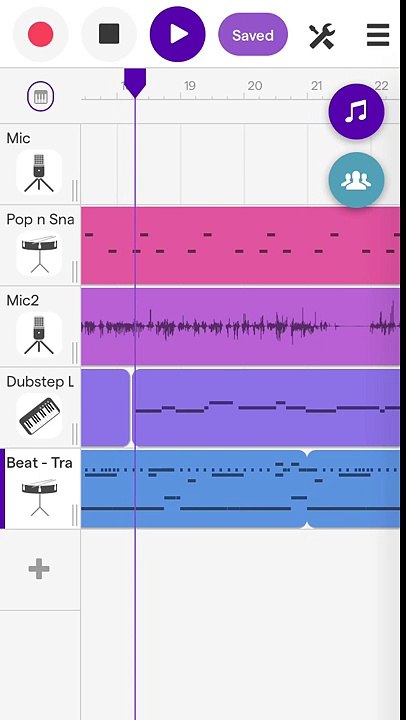Open the piano keyboard icon

click(40, 96)
